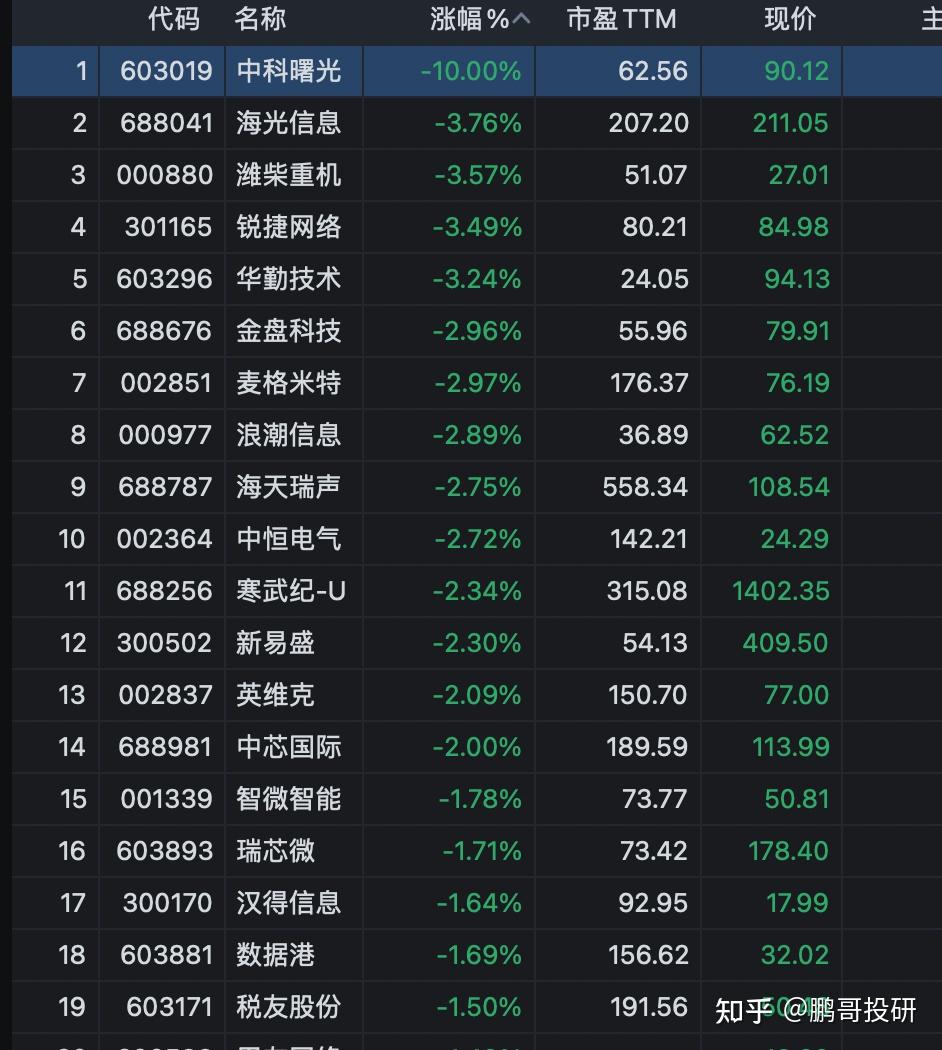Open 潍柴重机 stock details
The image size is (942, 1050).
click(x=289, y=175)
